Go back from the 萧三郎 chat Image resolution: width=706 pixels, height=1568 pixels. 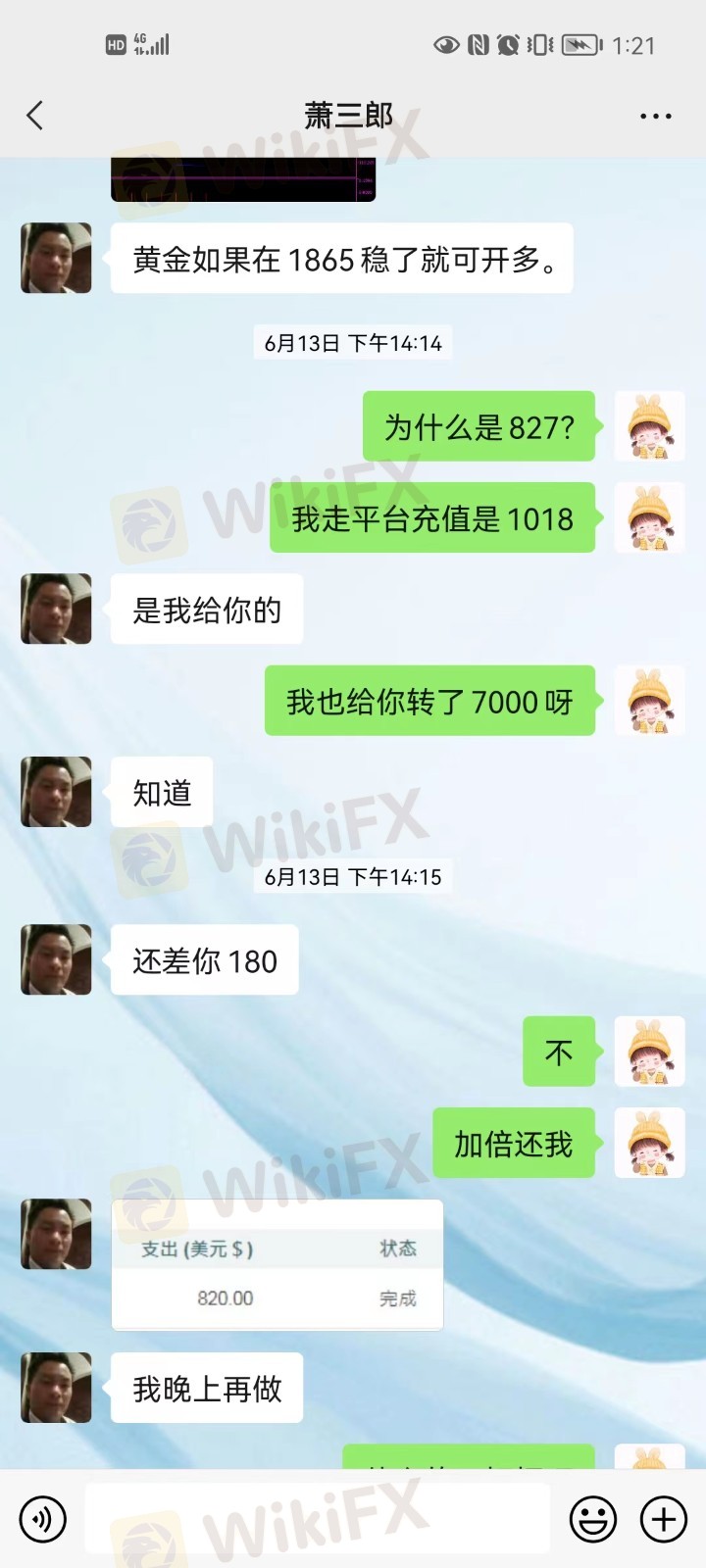[35, 116]
